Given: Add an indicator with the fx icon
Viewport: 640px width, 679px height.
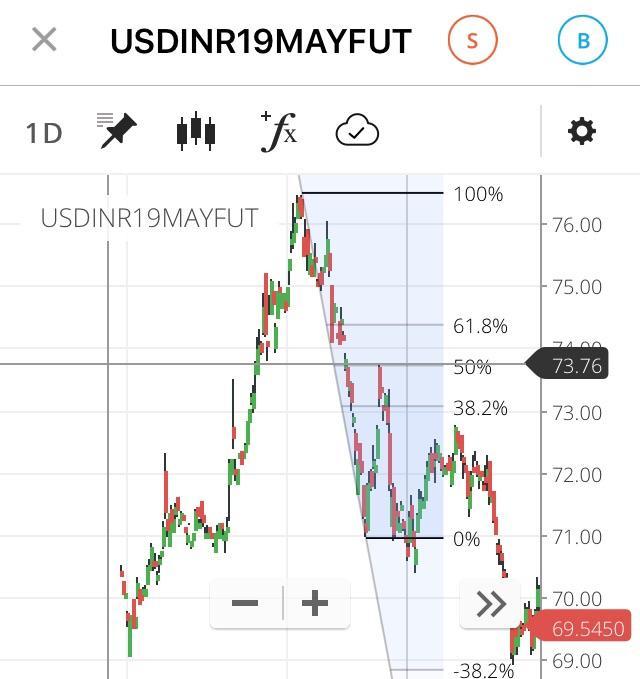Looking at the screenshot, I should tap(278, 131).
